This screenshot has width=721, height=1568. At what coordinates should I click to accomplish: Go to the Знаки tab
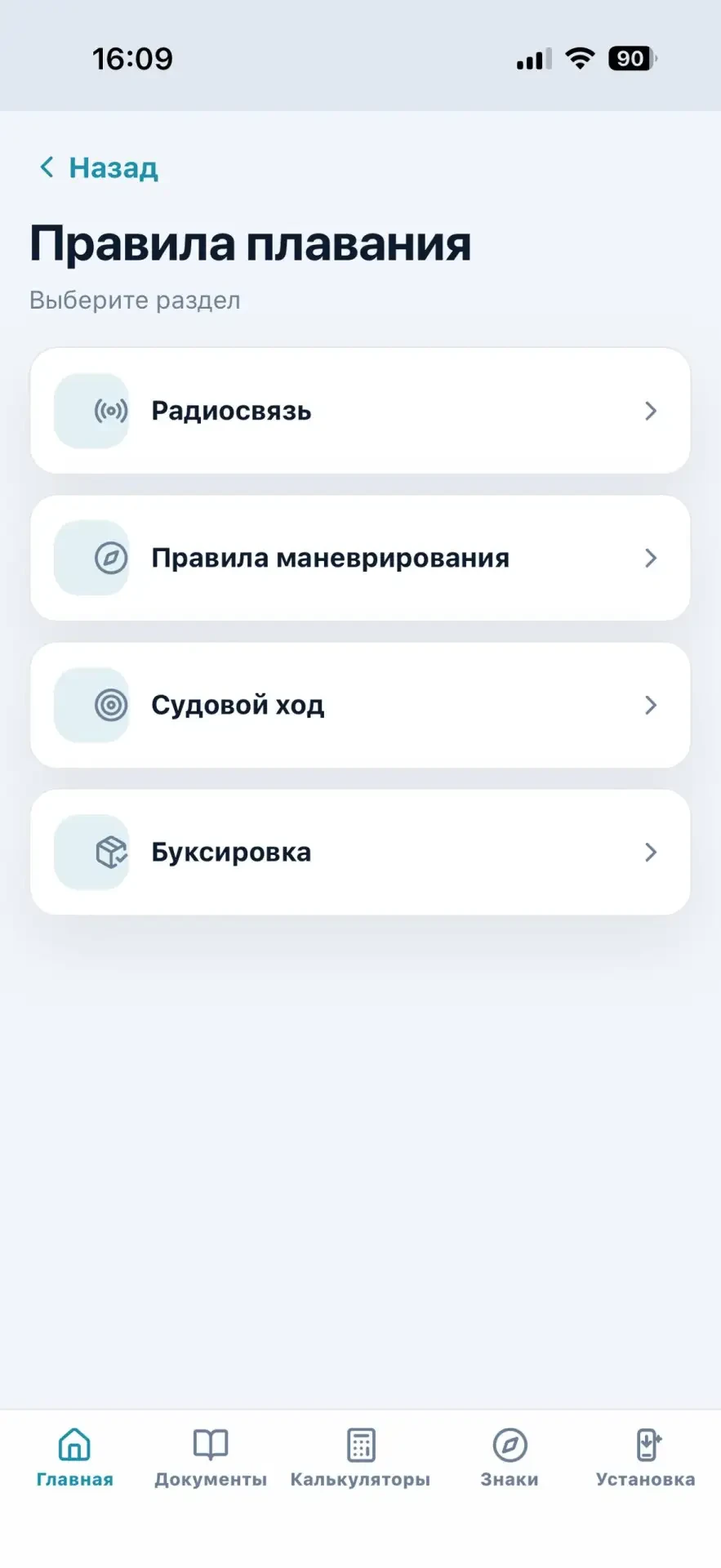510,1458
